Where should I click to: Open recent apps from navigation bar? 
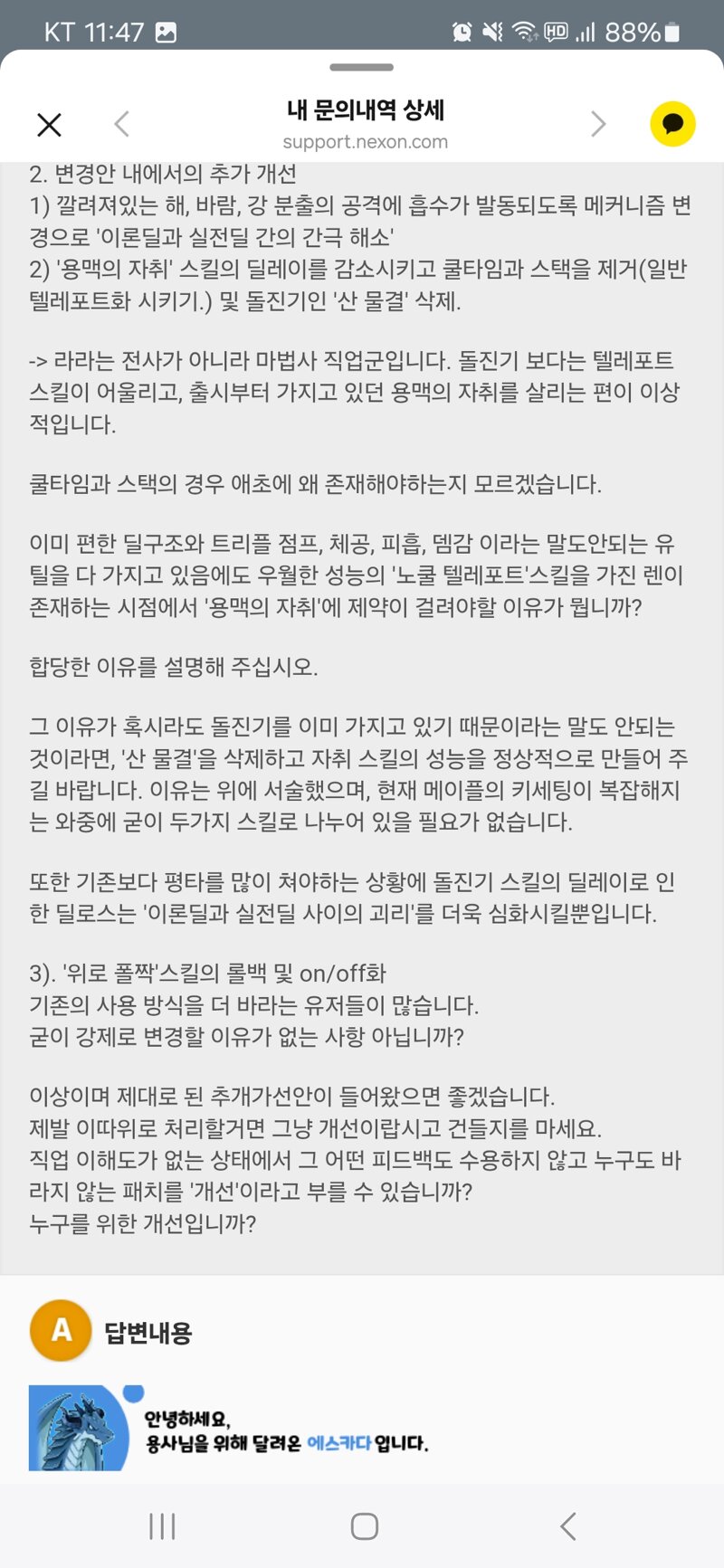point(162,1526)
